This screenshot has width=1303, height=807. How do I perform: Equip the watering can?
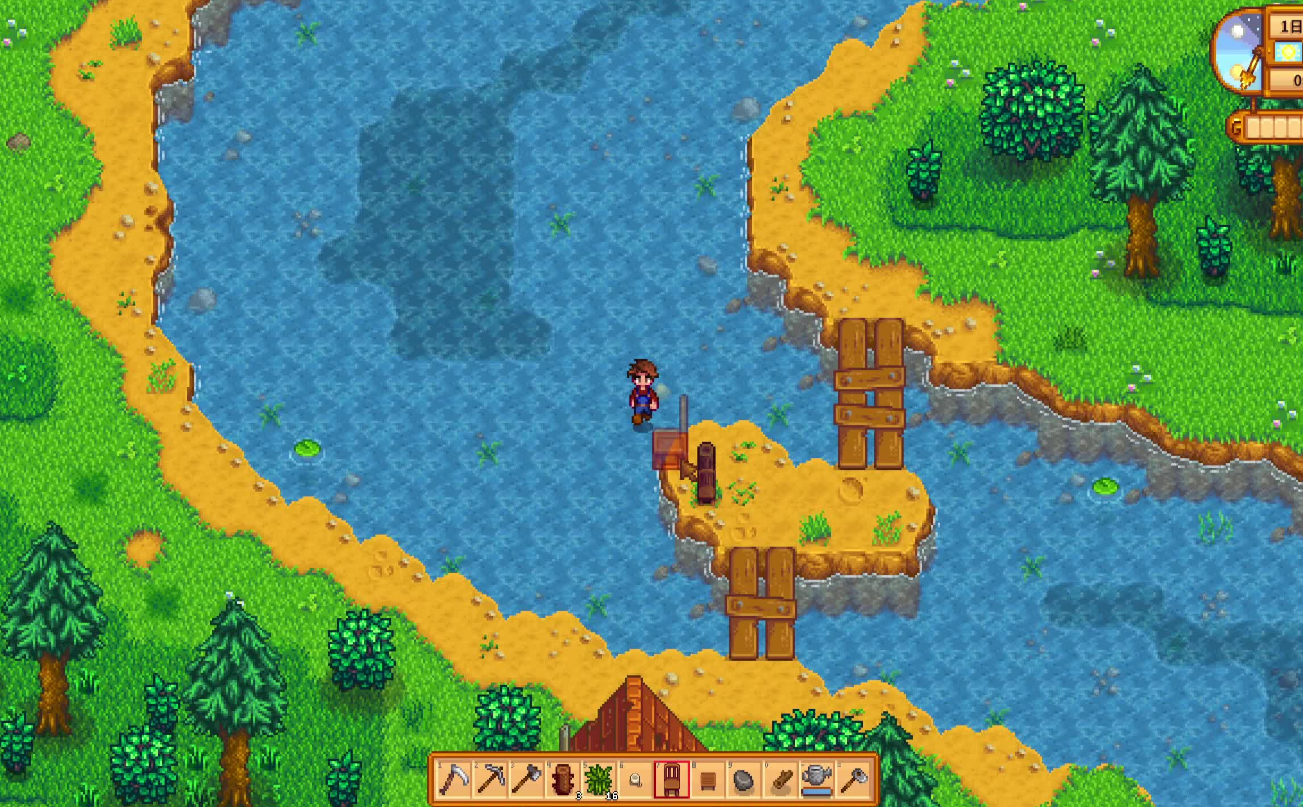tap(814, 779)
